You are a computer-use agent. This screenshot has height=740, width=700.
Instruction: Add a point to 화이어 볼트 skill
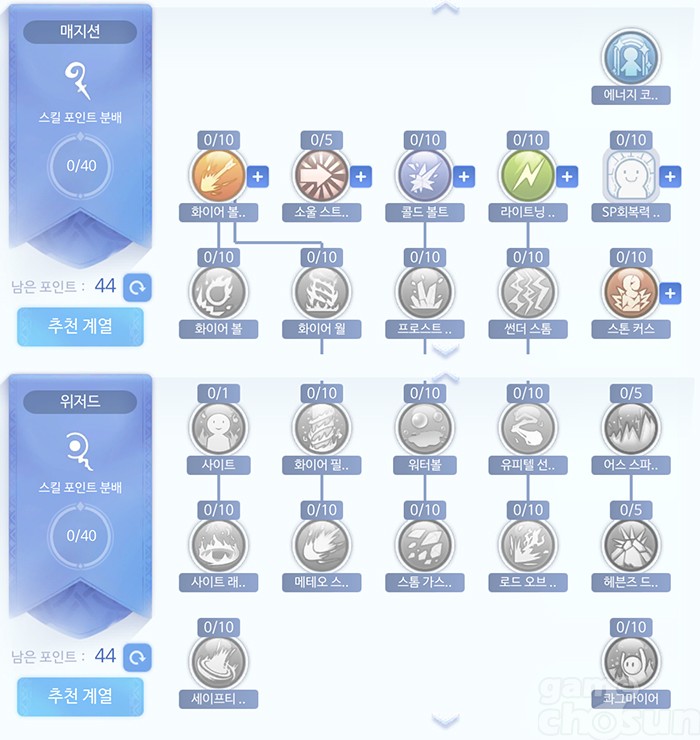point(258,176)
